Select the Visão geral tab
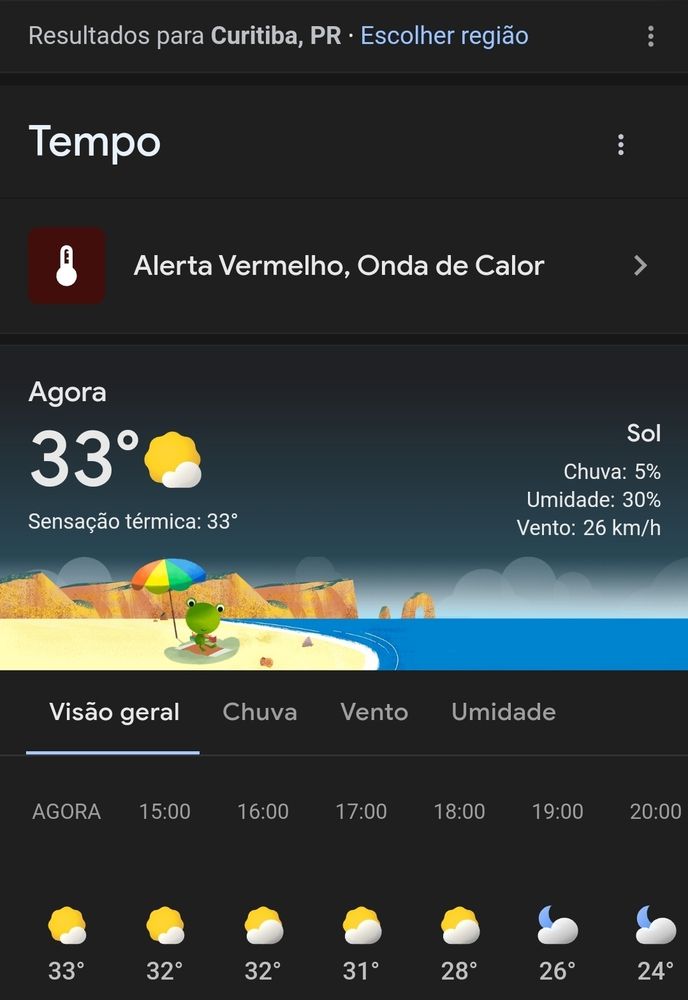 (114, 712)
